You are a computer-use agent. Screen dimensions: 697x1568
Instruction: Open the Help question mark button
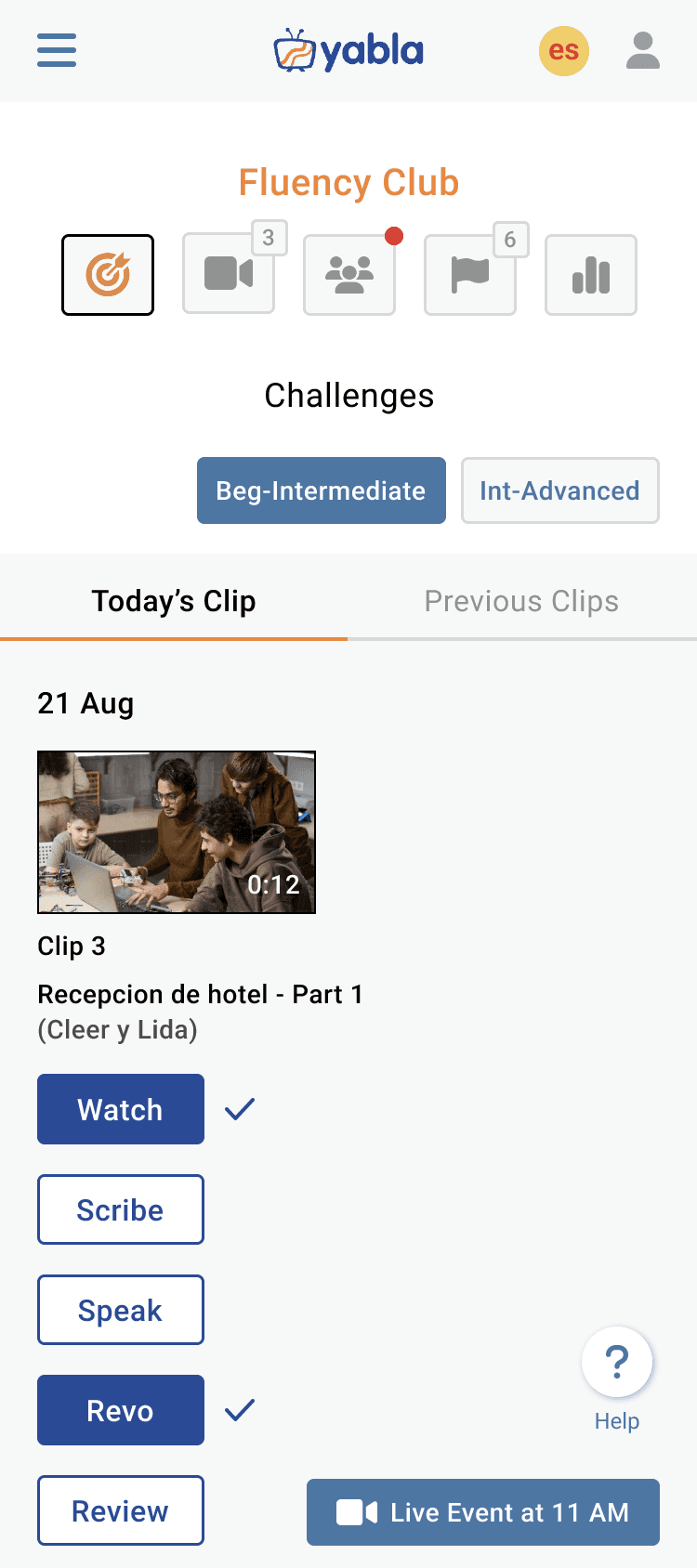pos(617,1362)
